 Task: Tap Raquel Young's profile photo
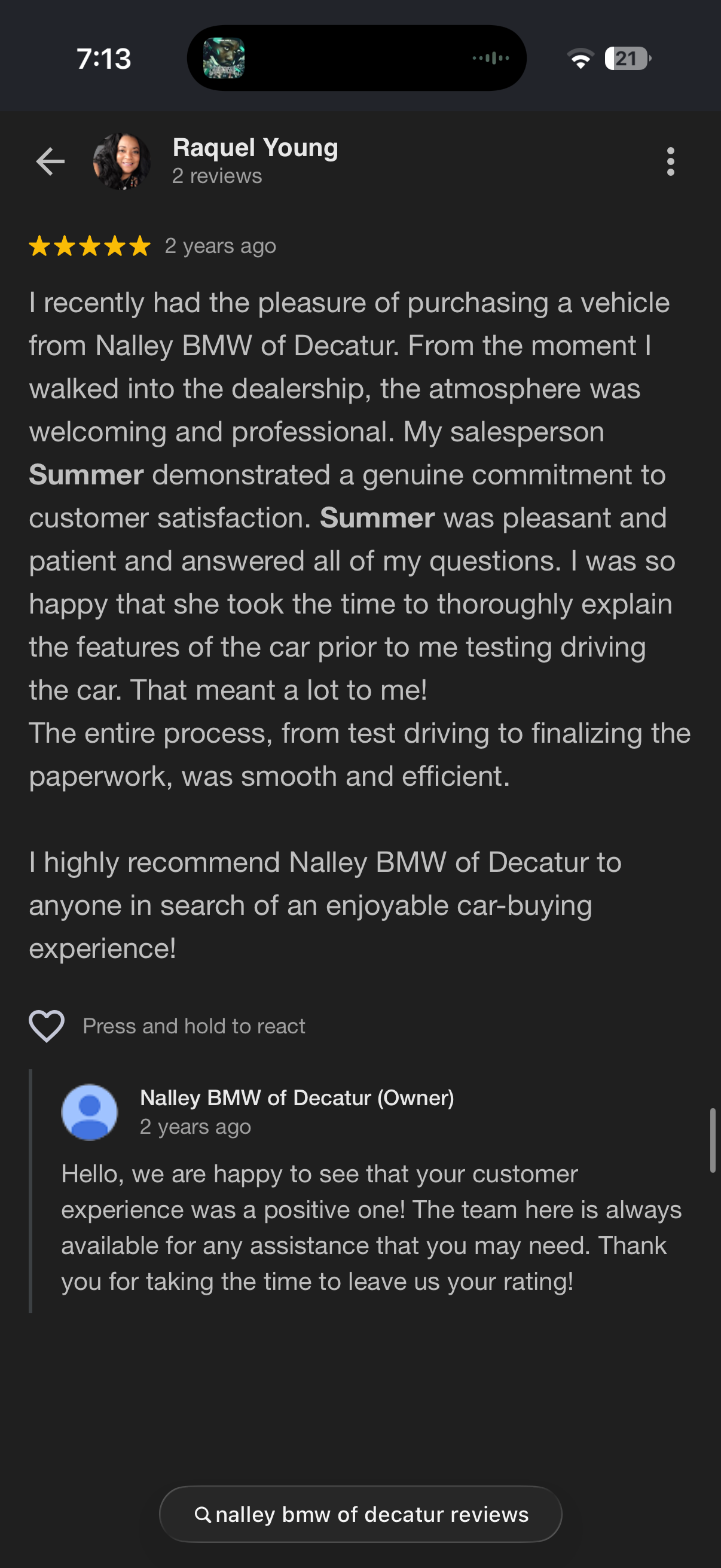[x=123, y=161]
